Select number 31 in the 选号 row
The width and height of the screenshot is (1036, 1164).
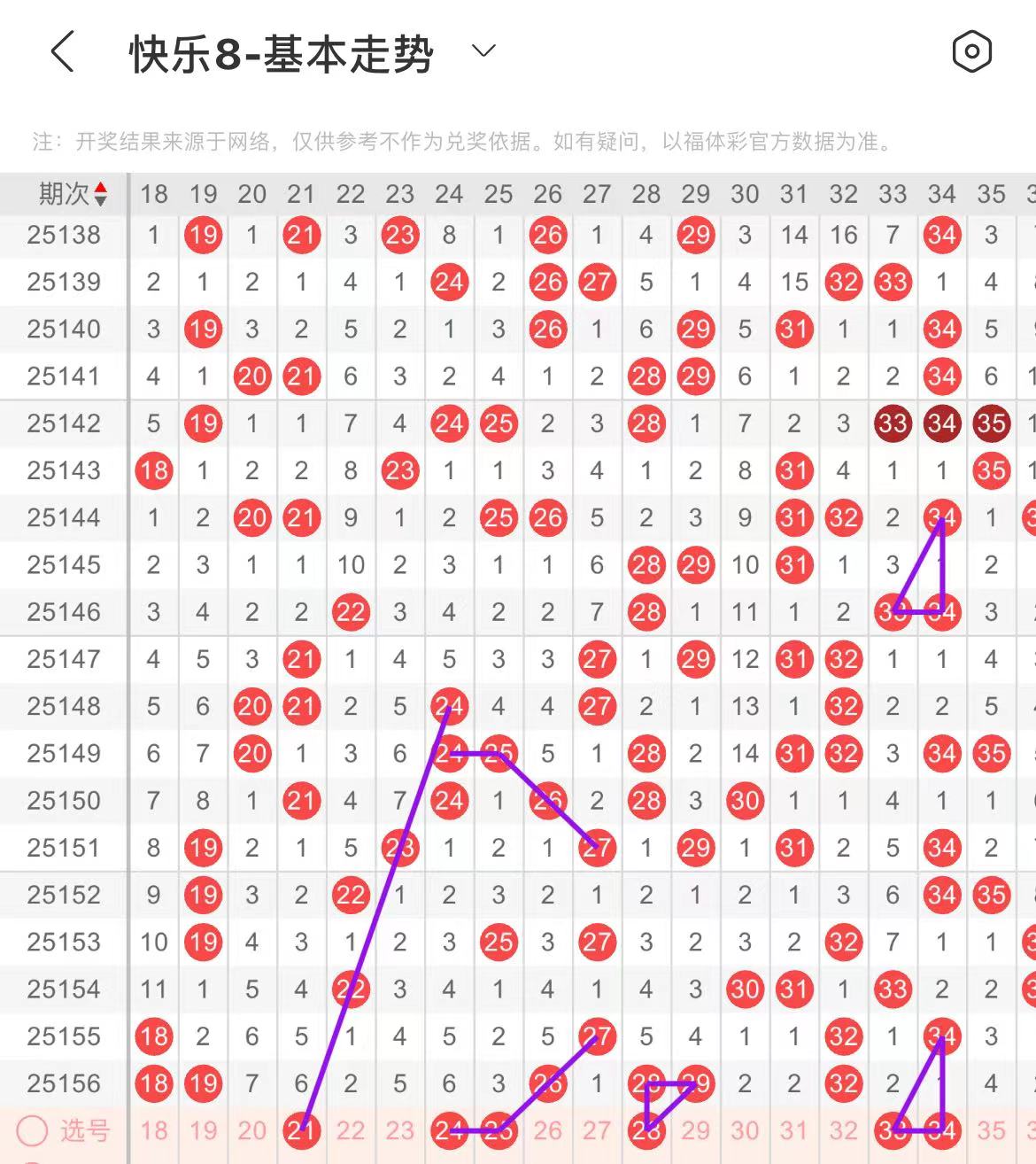pyautogui.click(x=794, y=1130)
